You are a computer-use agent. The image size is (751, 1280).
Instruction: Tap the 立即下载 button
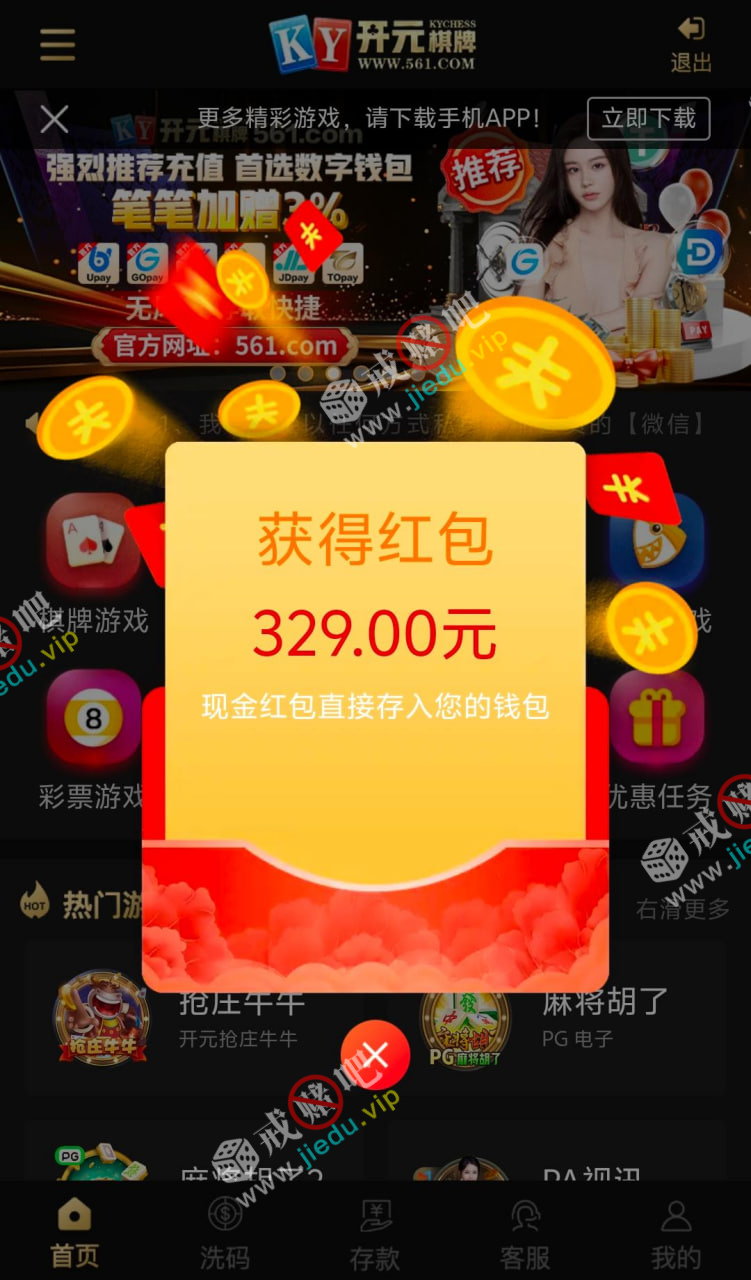point(648,118)
